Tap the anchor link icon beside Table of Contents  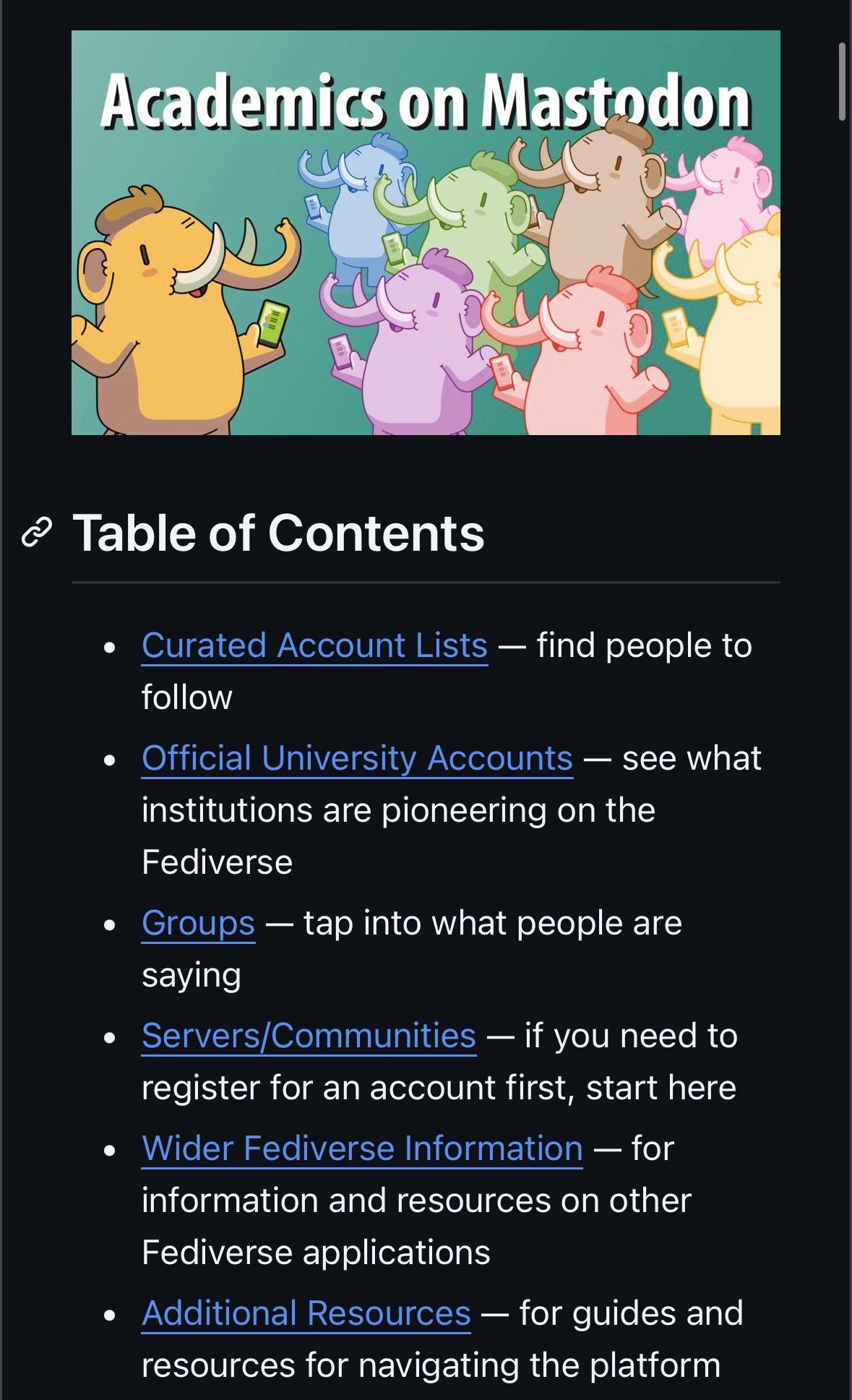(37, 533)
